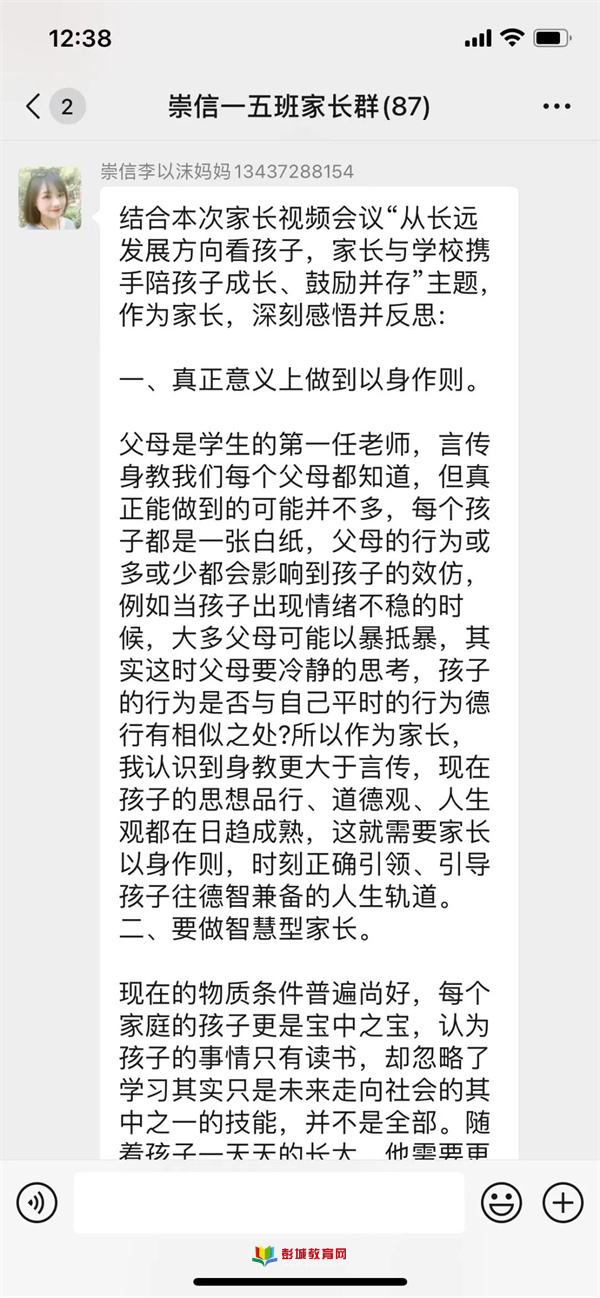Focus the message text field

click(x=269, y=1203)
